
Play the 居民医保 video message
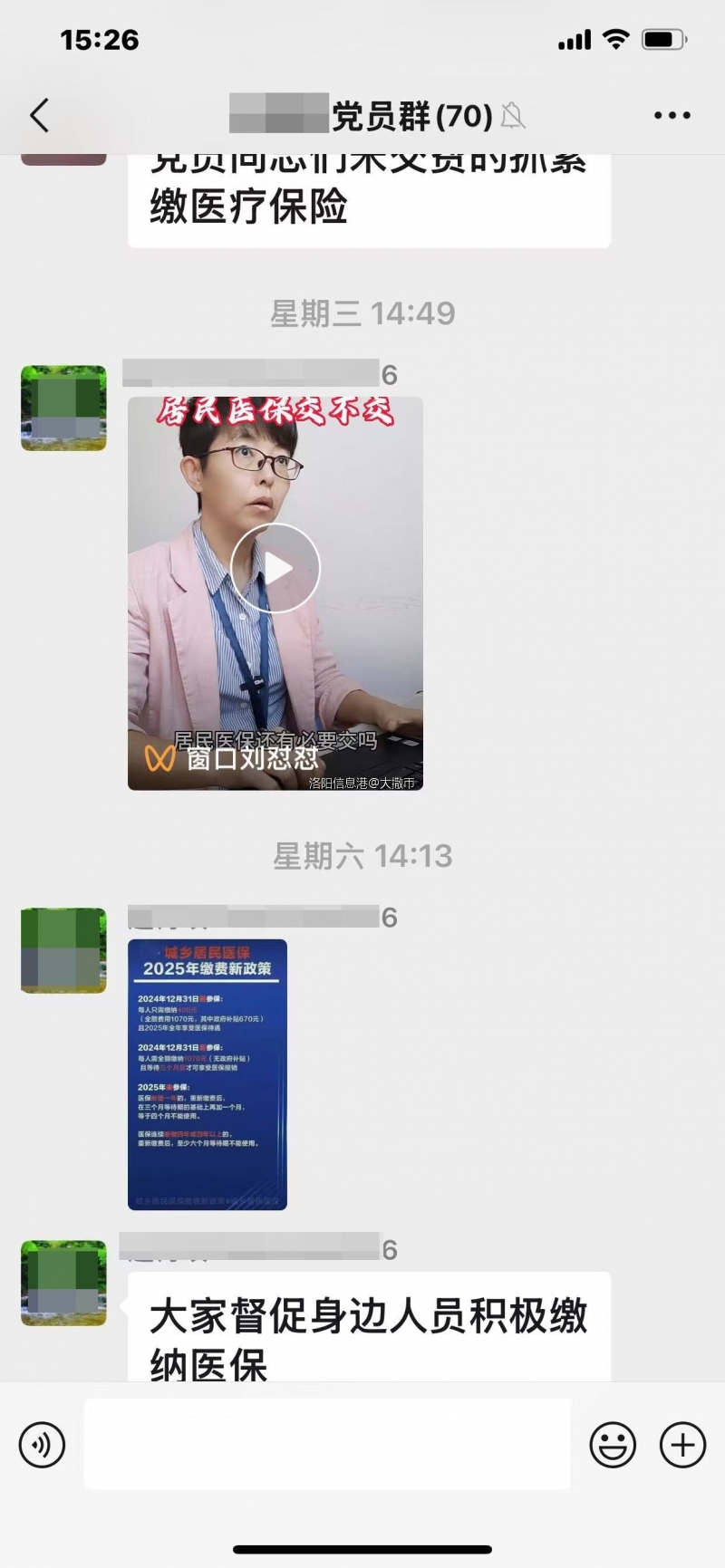point(275,567)
